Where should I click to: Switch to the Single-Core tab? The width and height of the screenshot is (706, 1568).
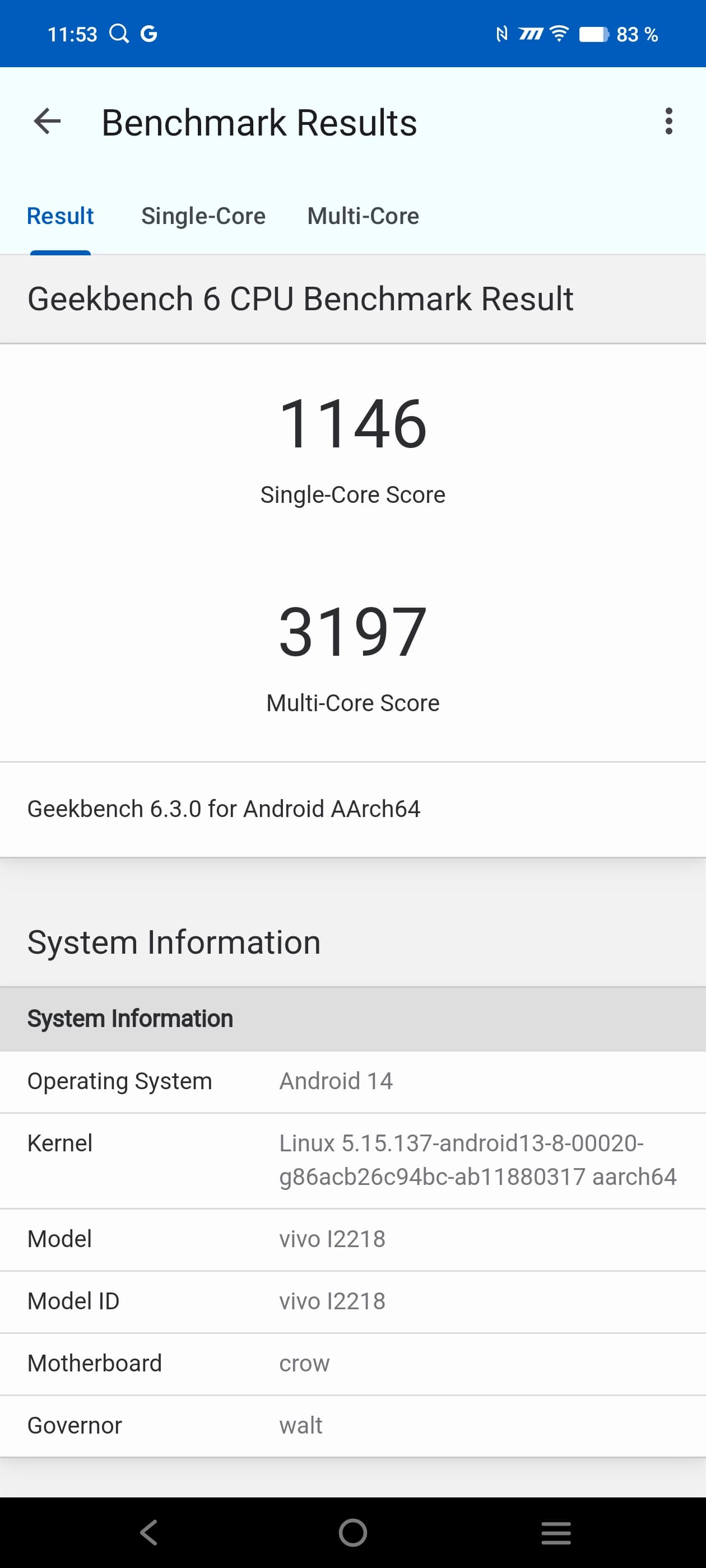coord(203,216)
